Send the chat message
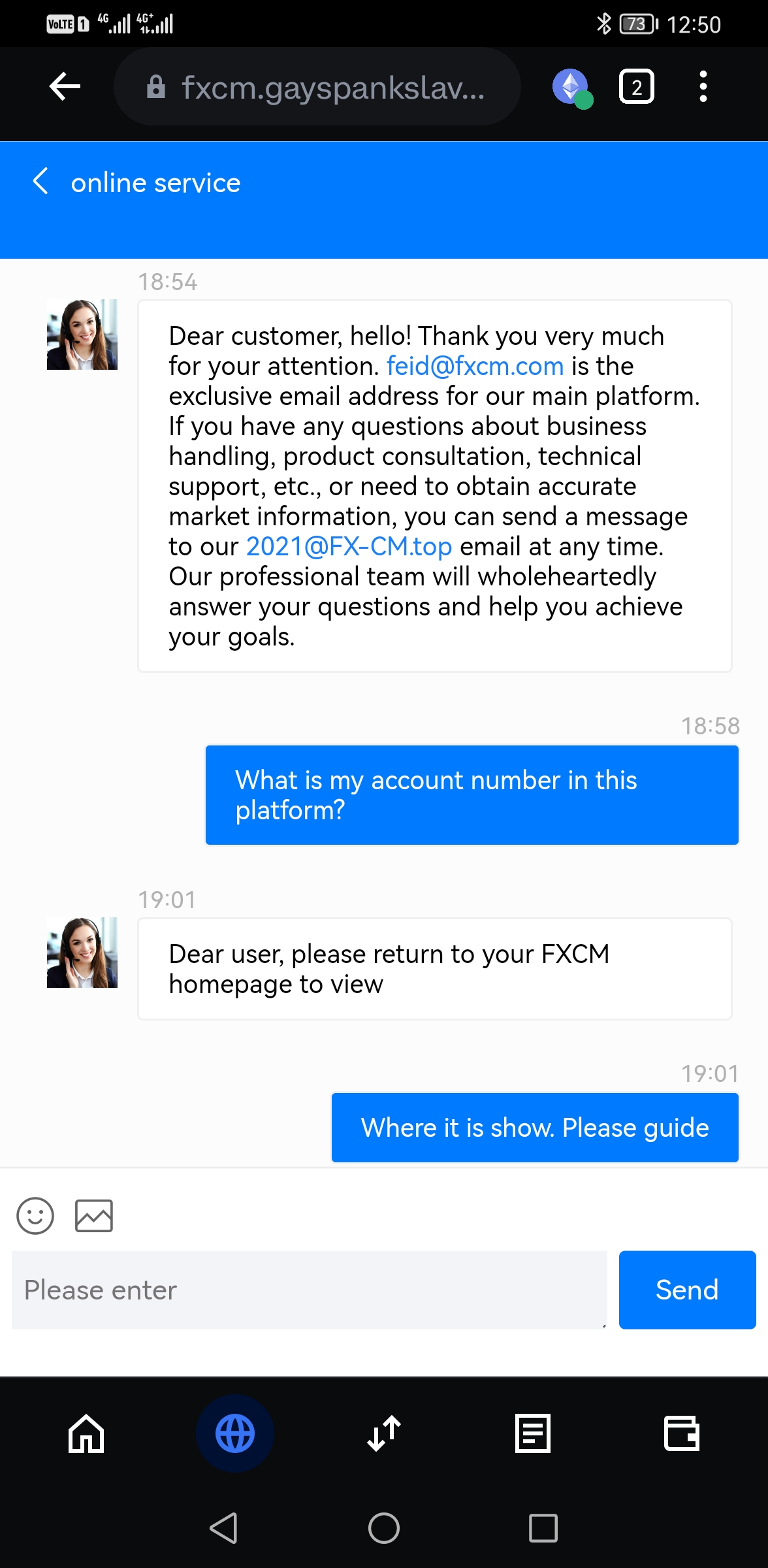This screenshot has width=768, height=1568. [x=687, y=1290]
